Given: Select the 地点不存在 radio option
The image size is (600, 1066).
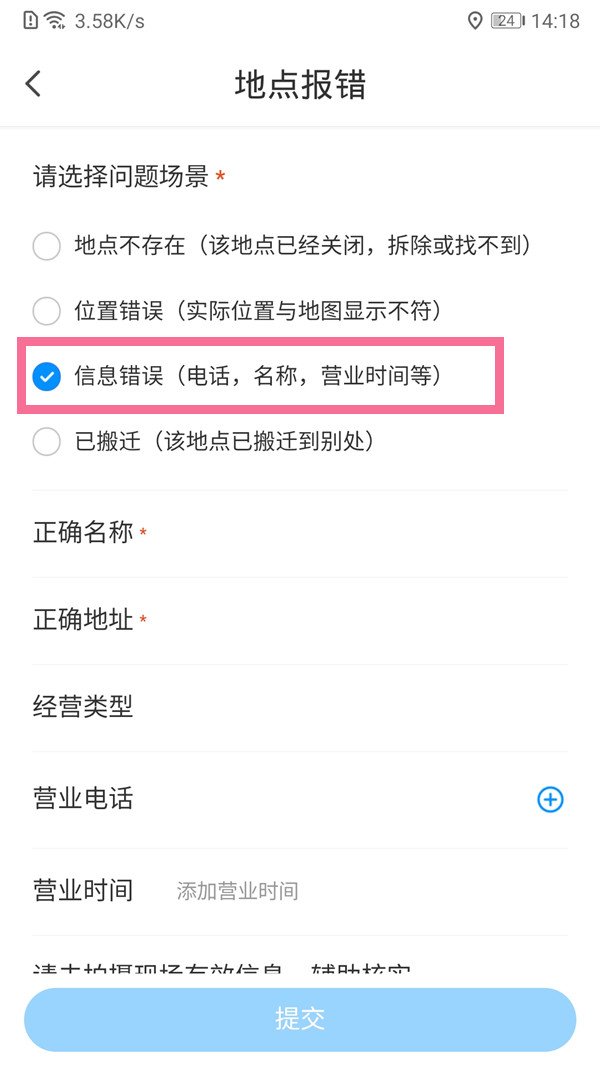Looking at the screenshot, I should [47, 246].
